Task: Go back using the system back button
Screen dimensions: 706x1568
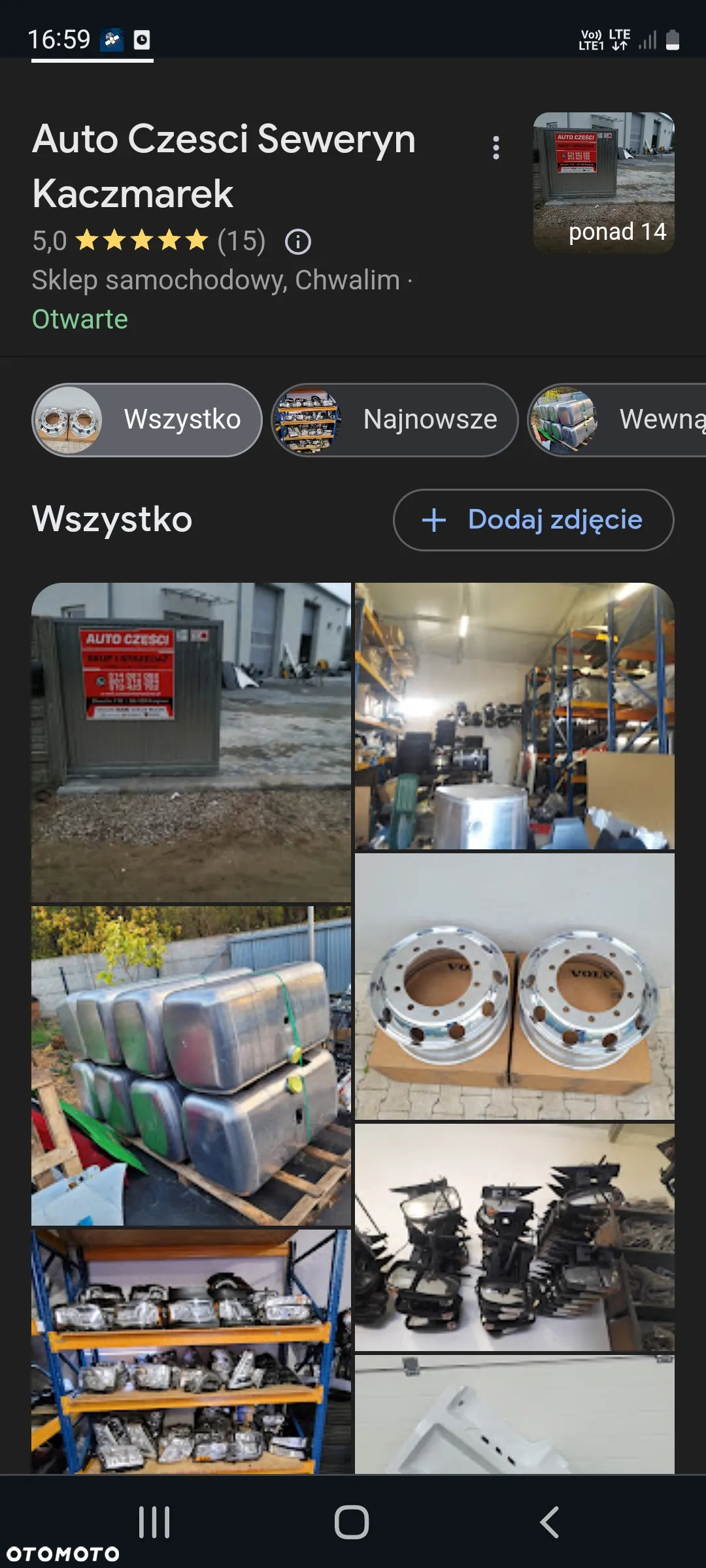Action: click(x=549, y=1522)
